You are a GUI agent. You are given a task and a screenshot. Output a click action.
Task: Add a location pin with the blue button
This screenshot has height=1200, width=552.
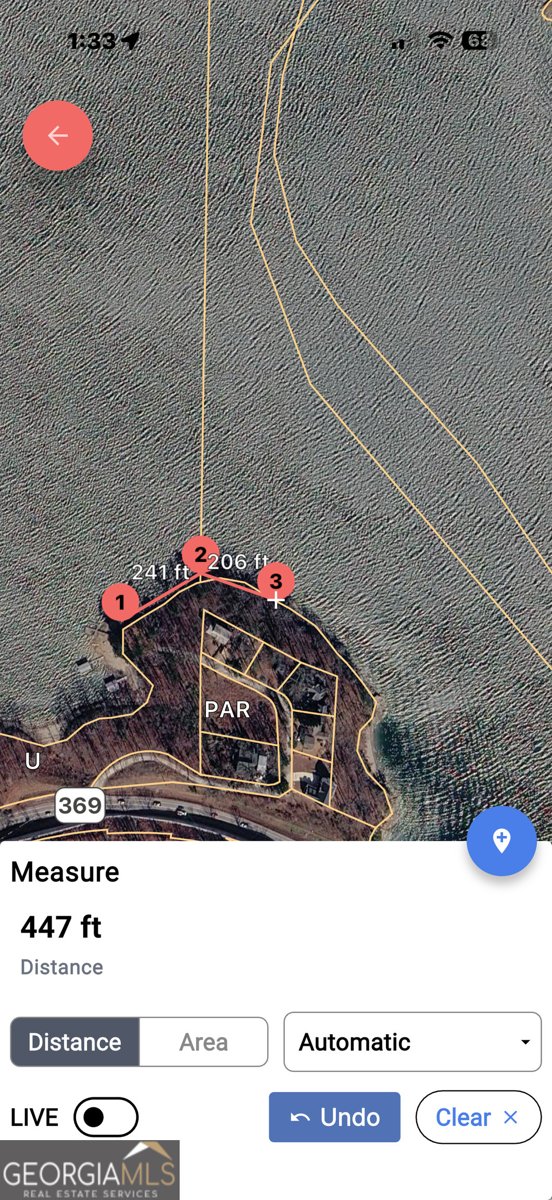502,841
